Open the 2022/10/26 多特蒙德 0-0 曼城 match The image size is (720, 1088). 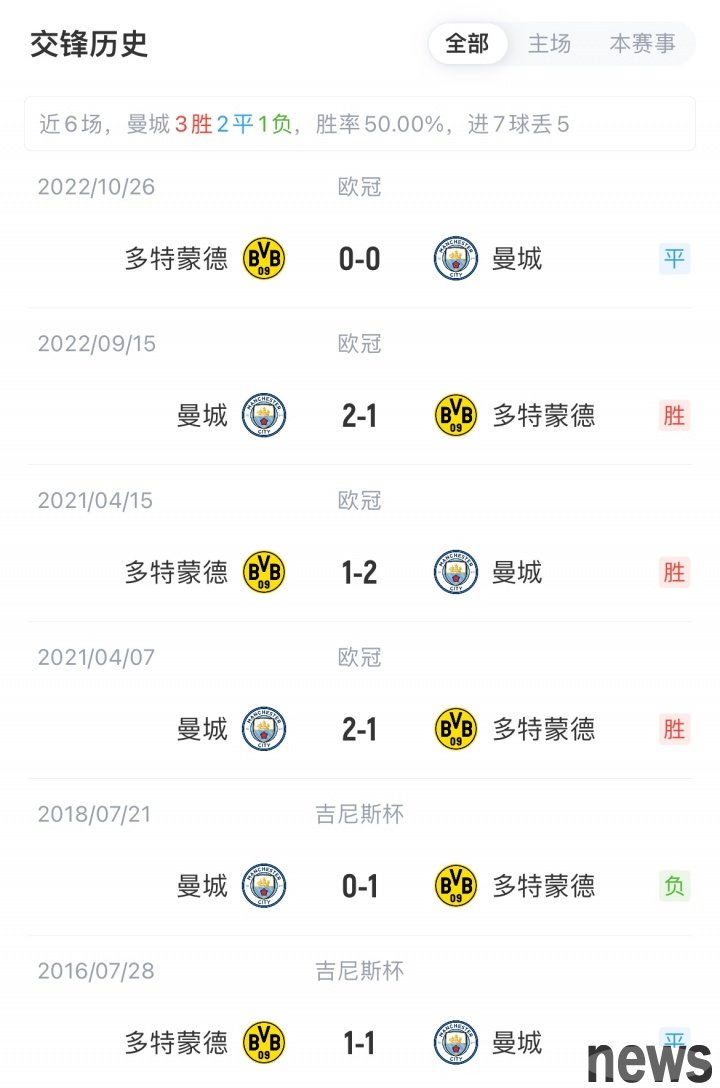pyautogui.click(x=359, y=259)
